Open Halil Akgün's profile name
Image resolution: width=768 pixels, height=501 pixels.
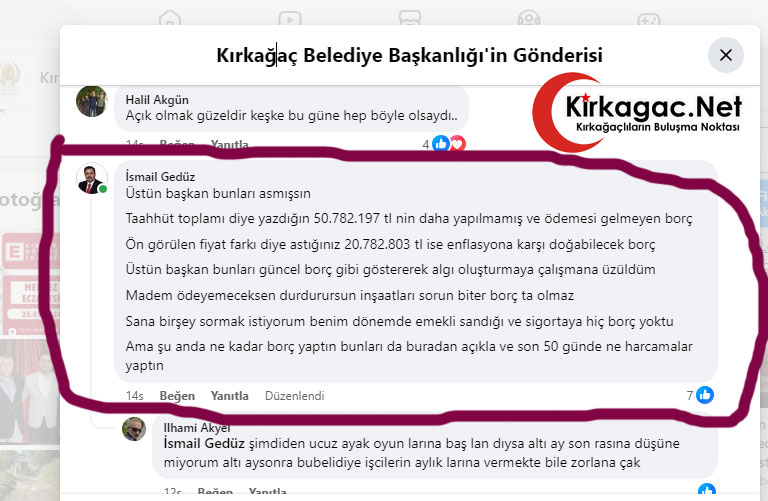pos(157,99)
